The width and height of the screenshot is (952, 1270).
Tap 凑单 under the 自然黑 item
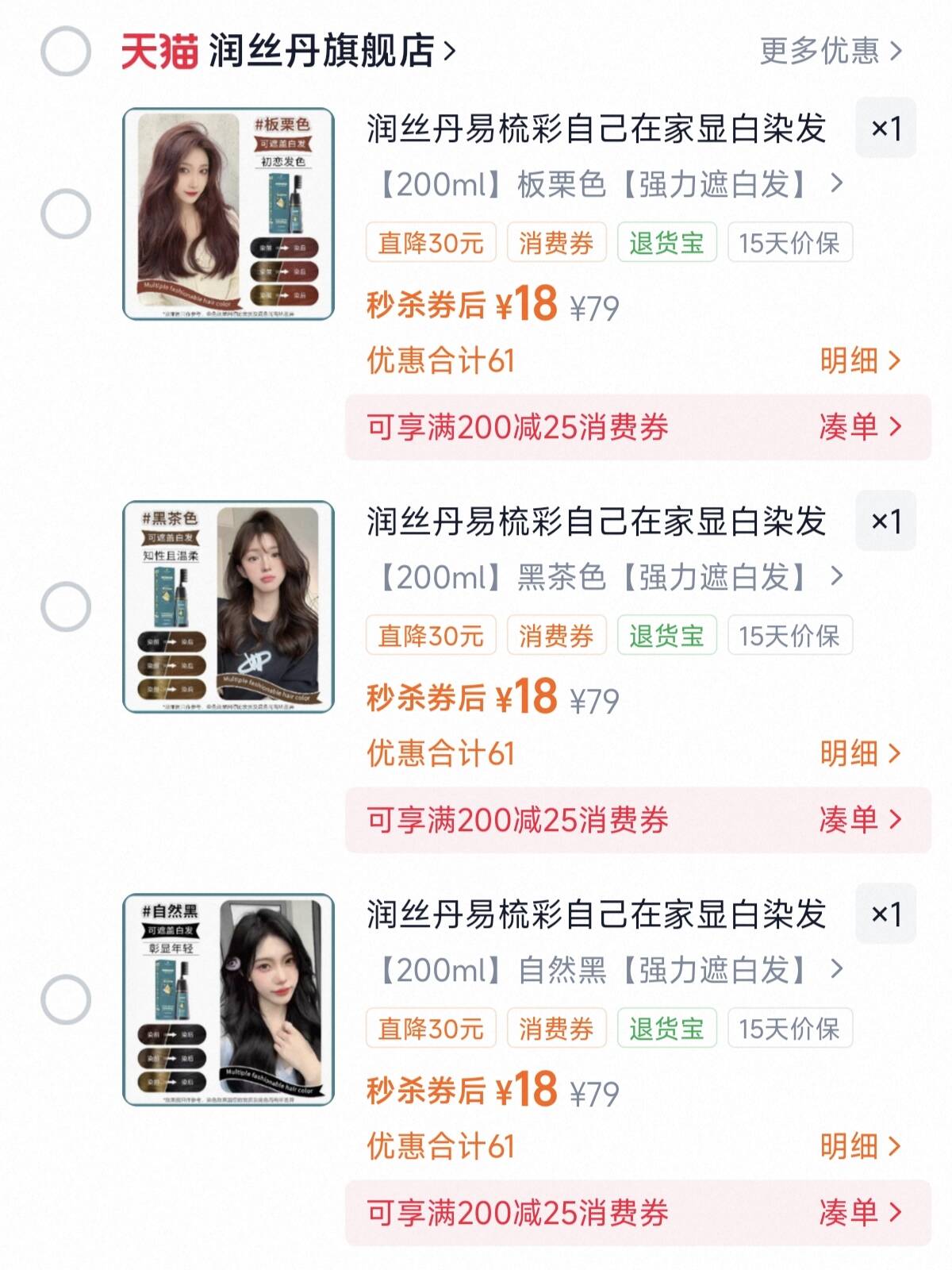point(860,1213)
